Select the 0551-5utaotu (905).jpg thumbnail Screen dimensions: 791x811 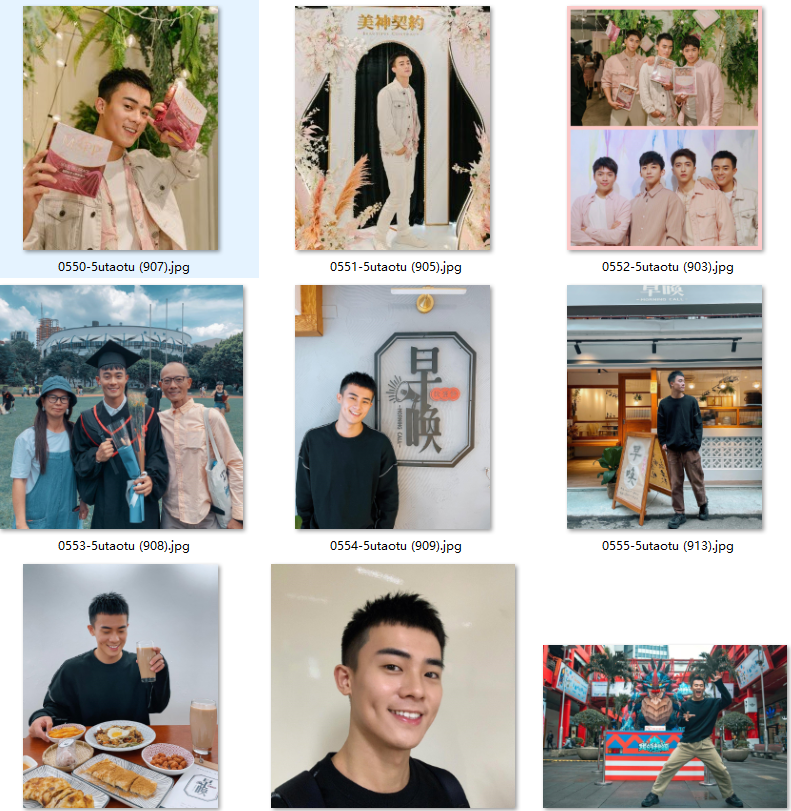[x=393, y=128]
